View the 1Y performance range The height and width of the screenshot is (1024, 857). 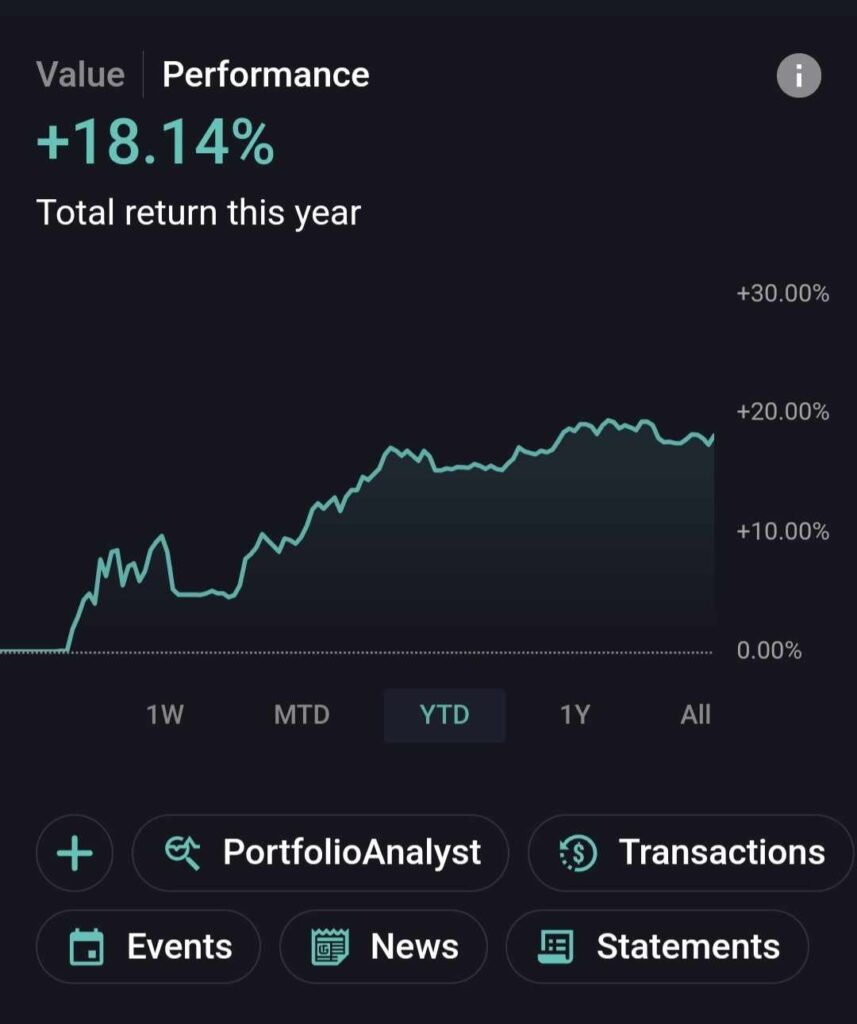tap(574, 715)
